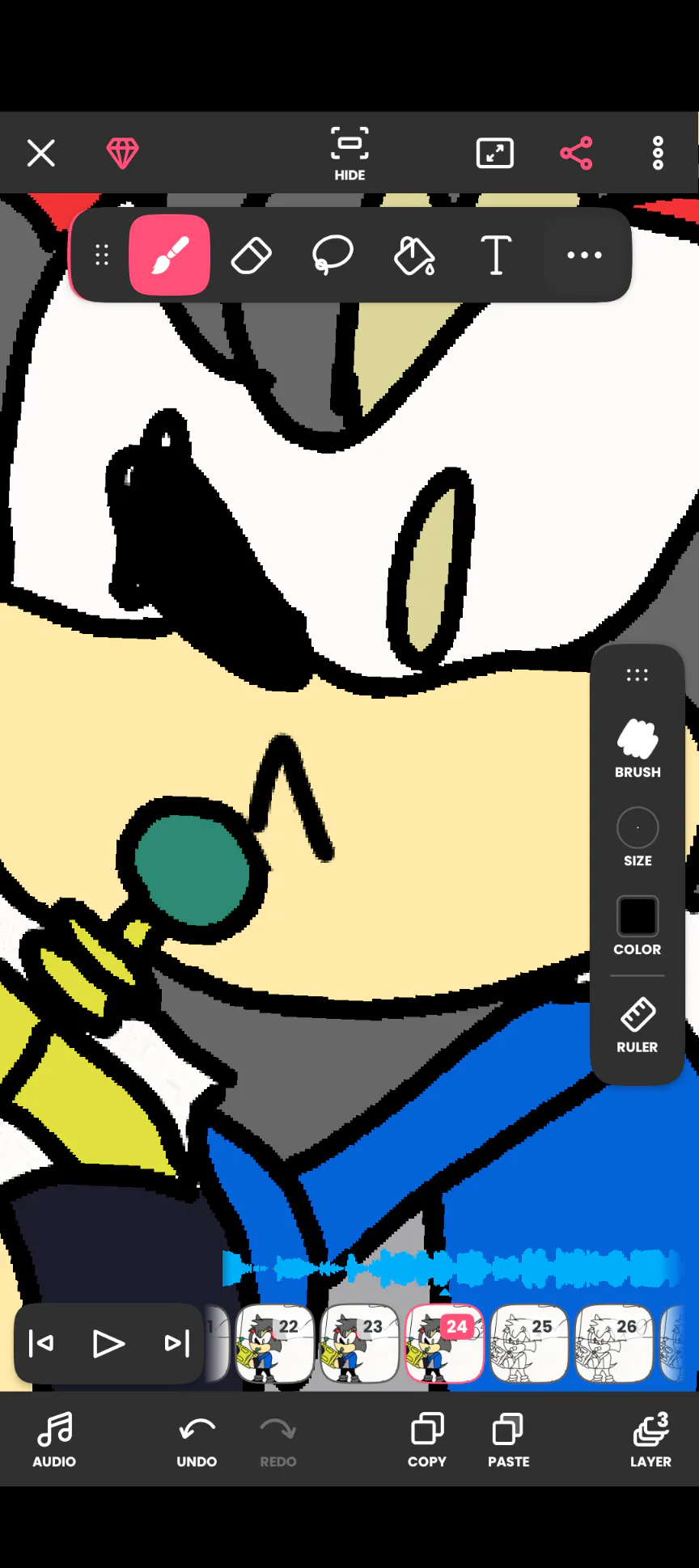Open the premium diamond icon
This screenshot has height=1568, width=699.
click(x=123, y=153)
